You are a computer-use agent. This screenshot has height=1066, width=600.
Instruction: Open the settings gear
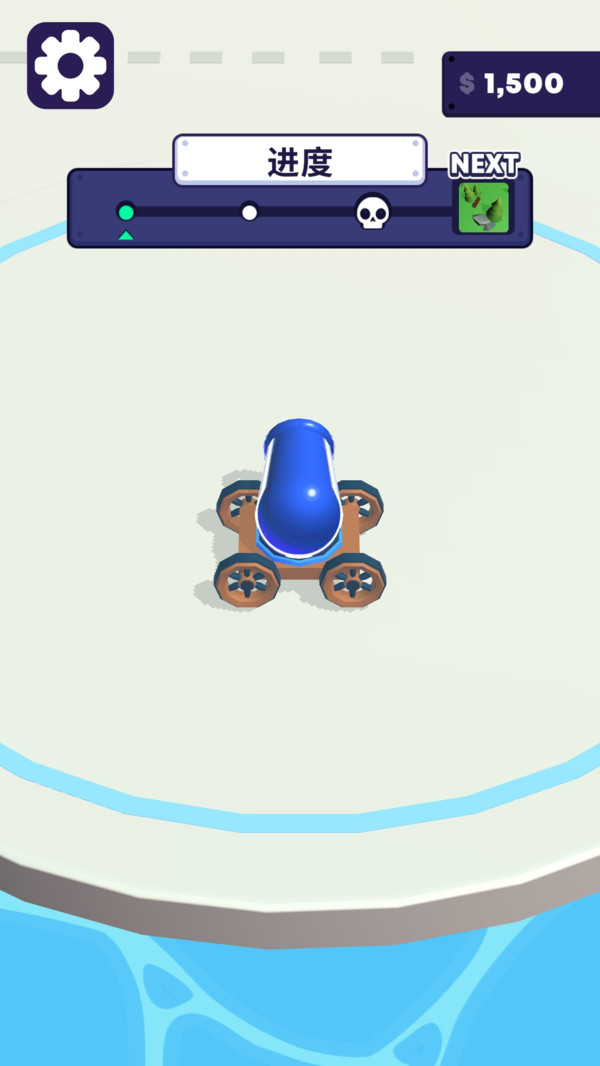[x=70, y=65]
